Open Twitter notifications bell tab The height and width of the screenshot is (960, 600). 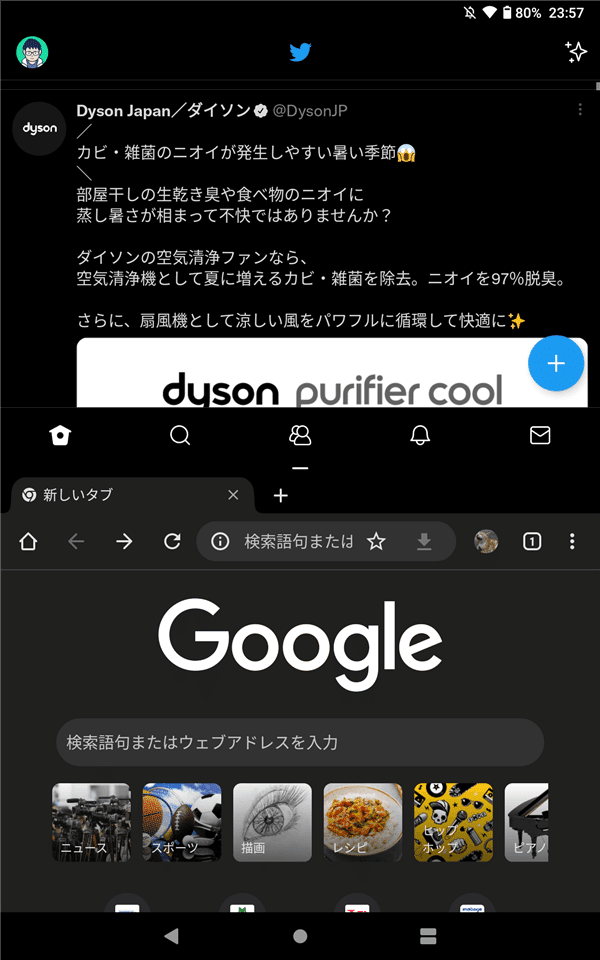420,436
